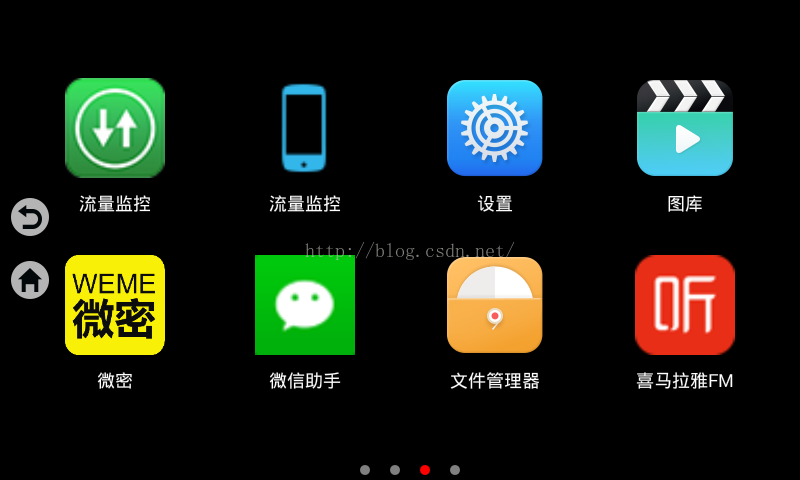Open the 微密 WEME app

115,305
